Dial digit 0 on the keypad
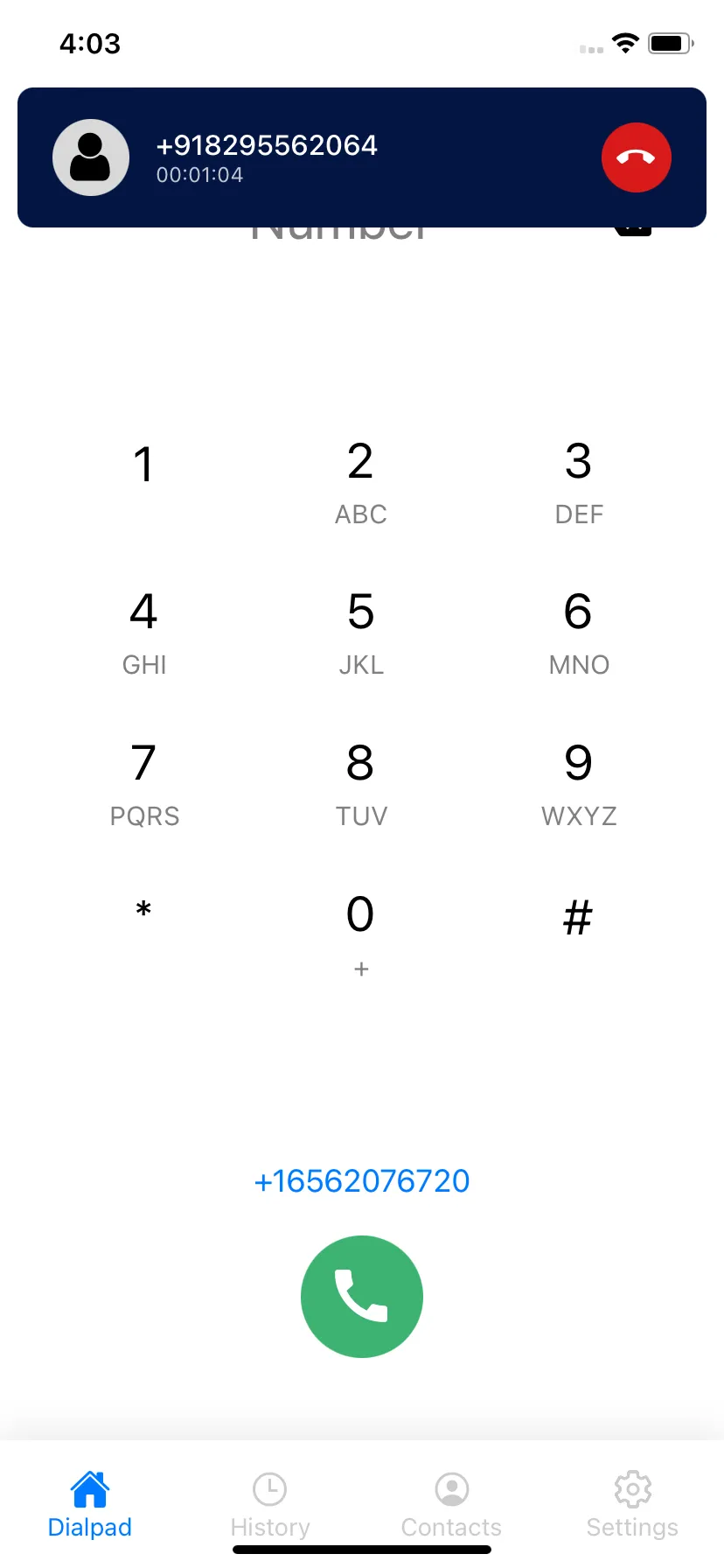 coord(360,932)
